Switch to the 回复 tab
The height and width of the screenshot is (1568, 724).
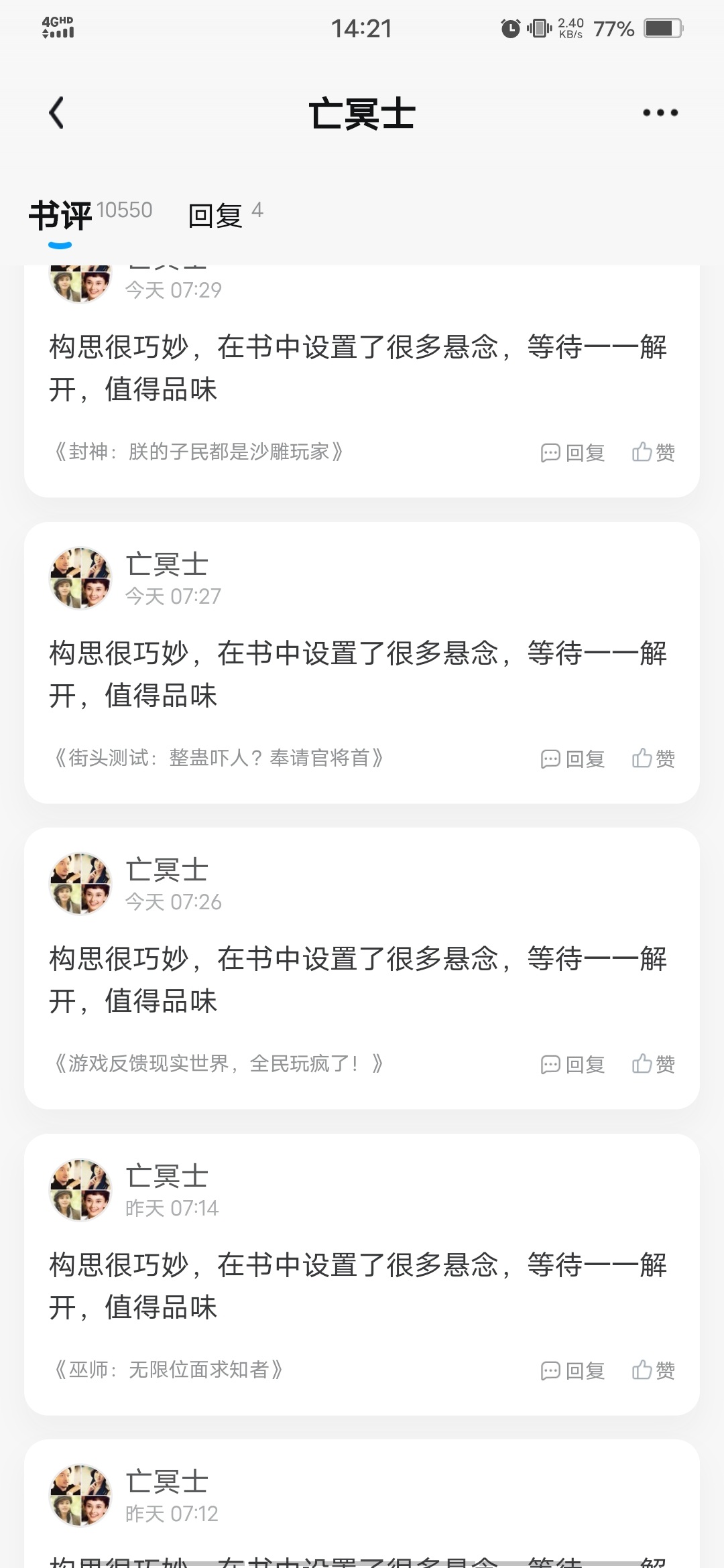(225, 215)
